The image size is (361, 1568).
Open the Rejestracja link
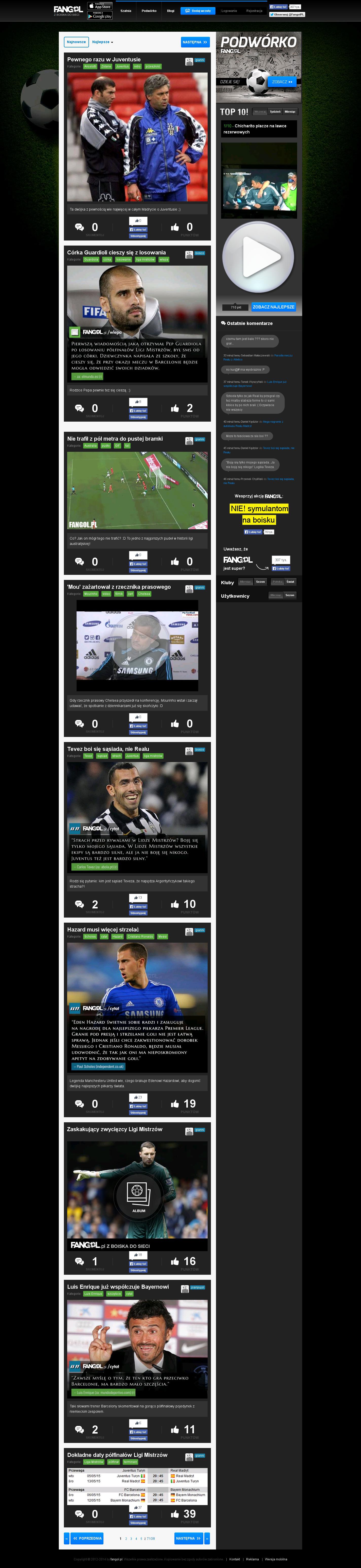click(255, 10)
